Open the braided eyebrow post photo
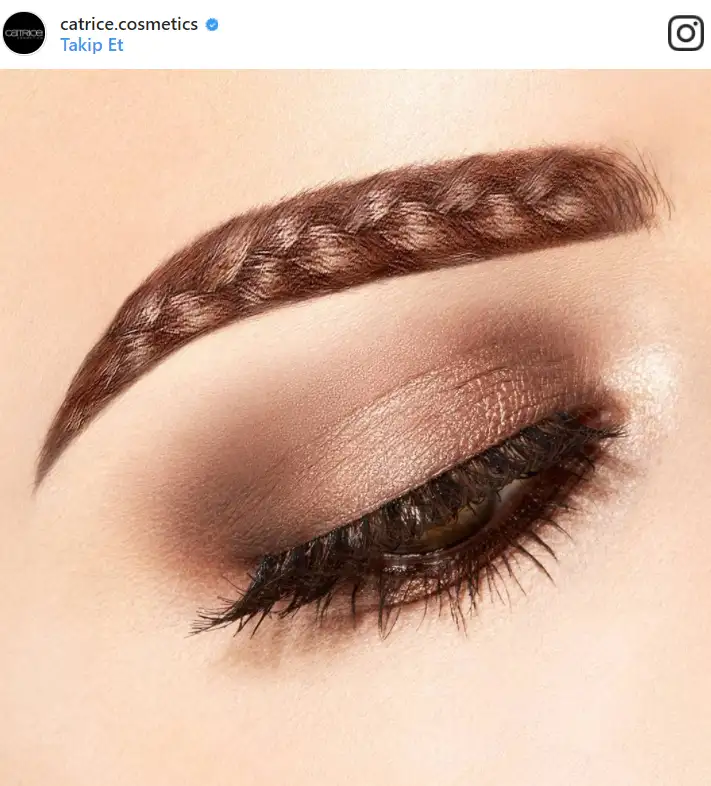Viewport: 711px width, 786px height. click(x=355, y=420)
